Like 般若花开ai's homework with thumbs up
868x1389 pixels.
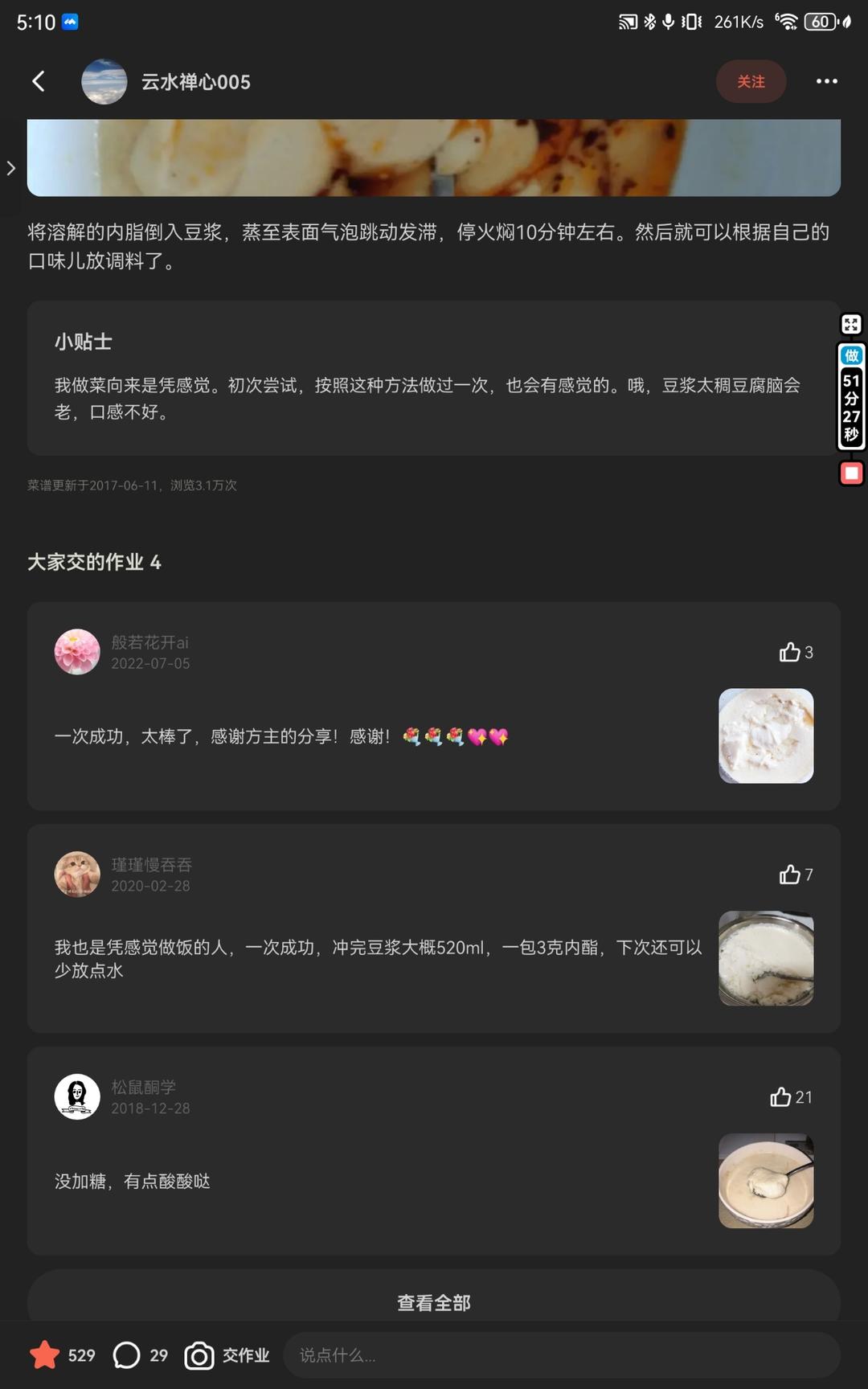click(x=790, y=653)
